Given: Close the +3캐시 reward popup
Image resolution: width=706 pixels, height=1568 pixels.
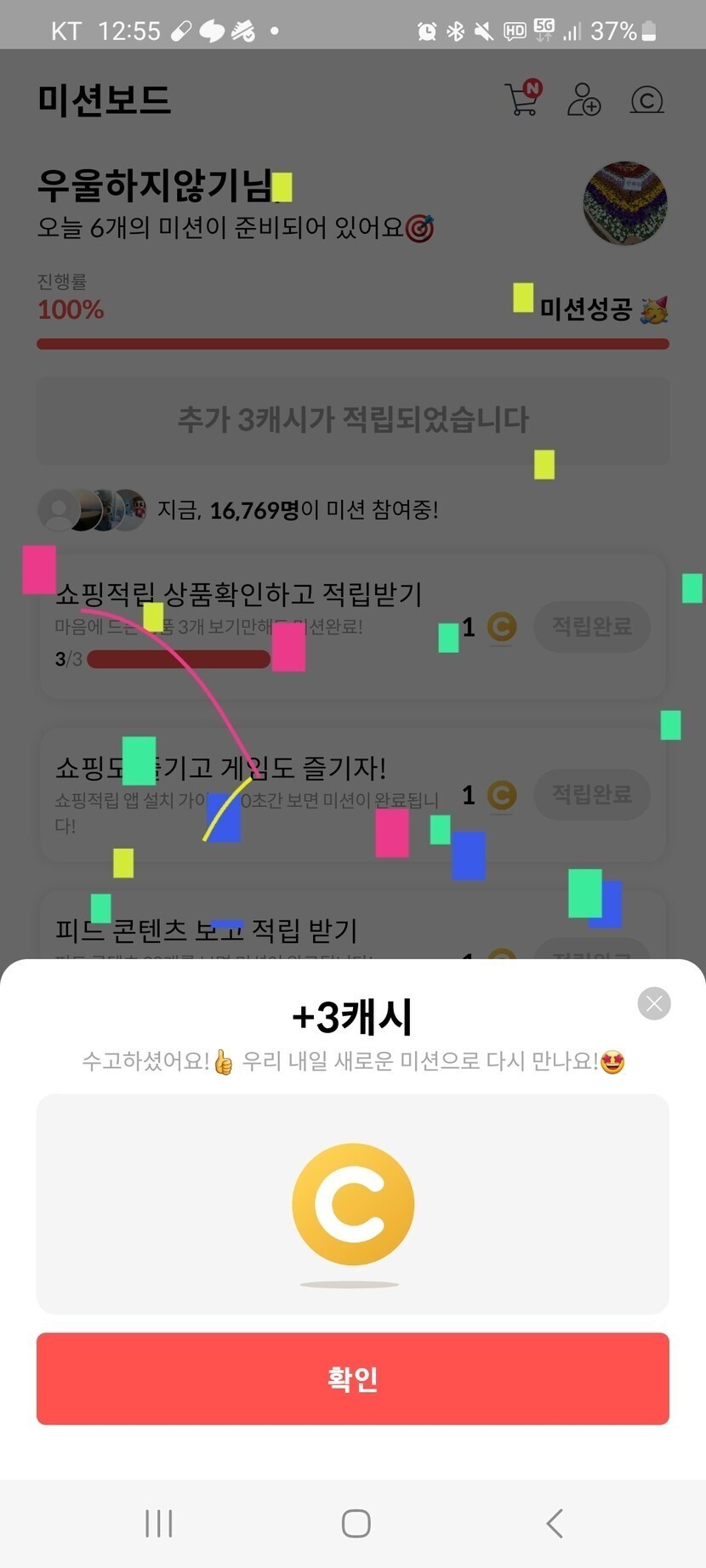Looking at the screenshot, I should [654, 1003].
